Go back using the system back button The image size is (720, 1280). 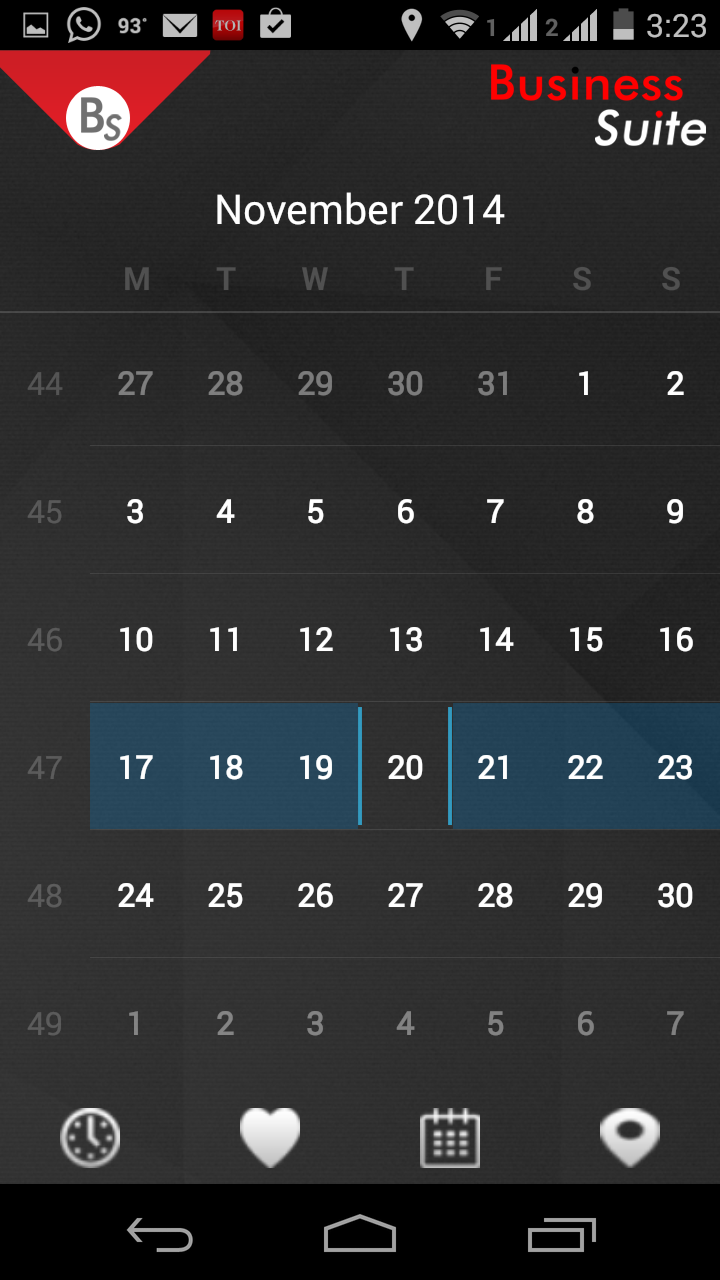coord(160,1234)
